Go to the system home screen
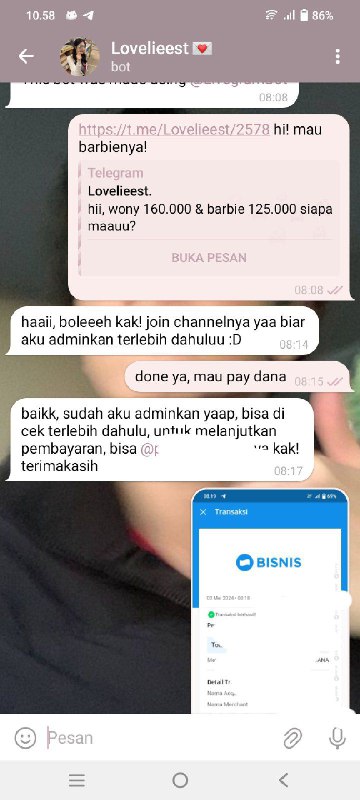Viewport: 360px width, 800px height. tap(180, 780)
